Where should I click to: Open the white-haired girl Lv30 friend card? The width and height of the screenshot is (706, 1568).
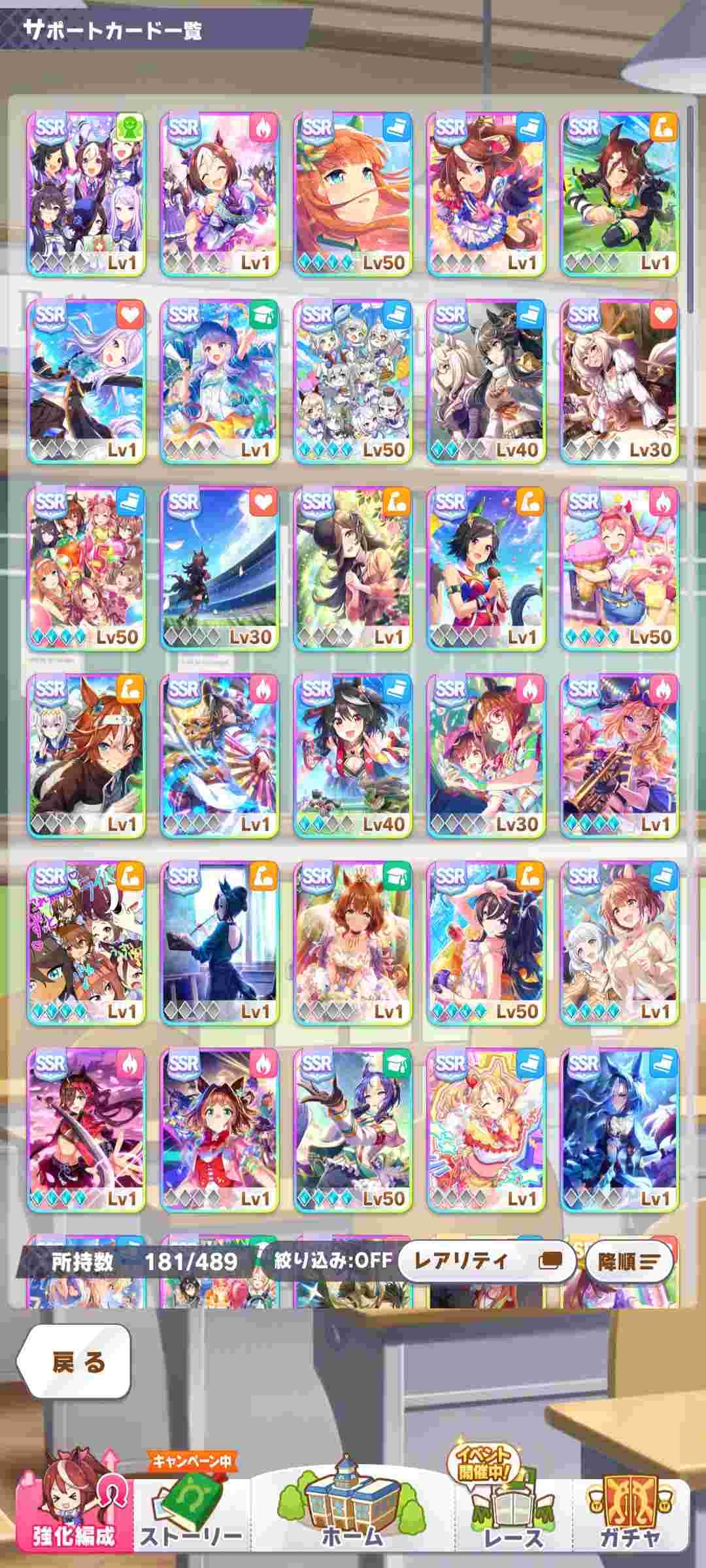pos(619,382)
